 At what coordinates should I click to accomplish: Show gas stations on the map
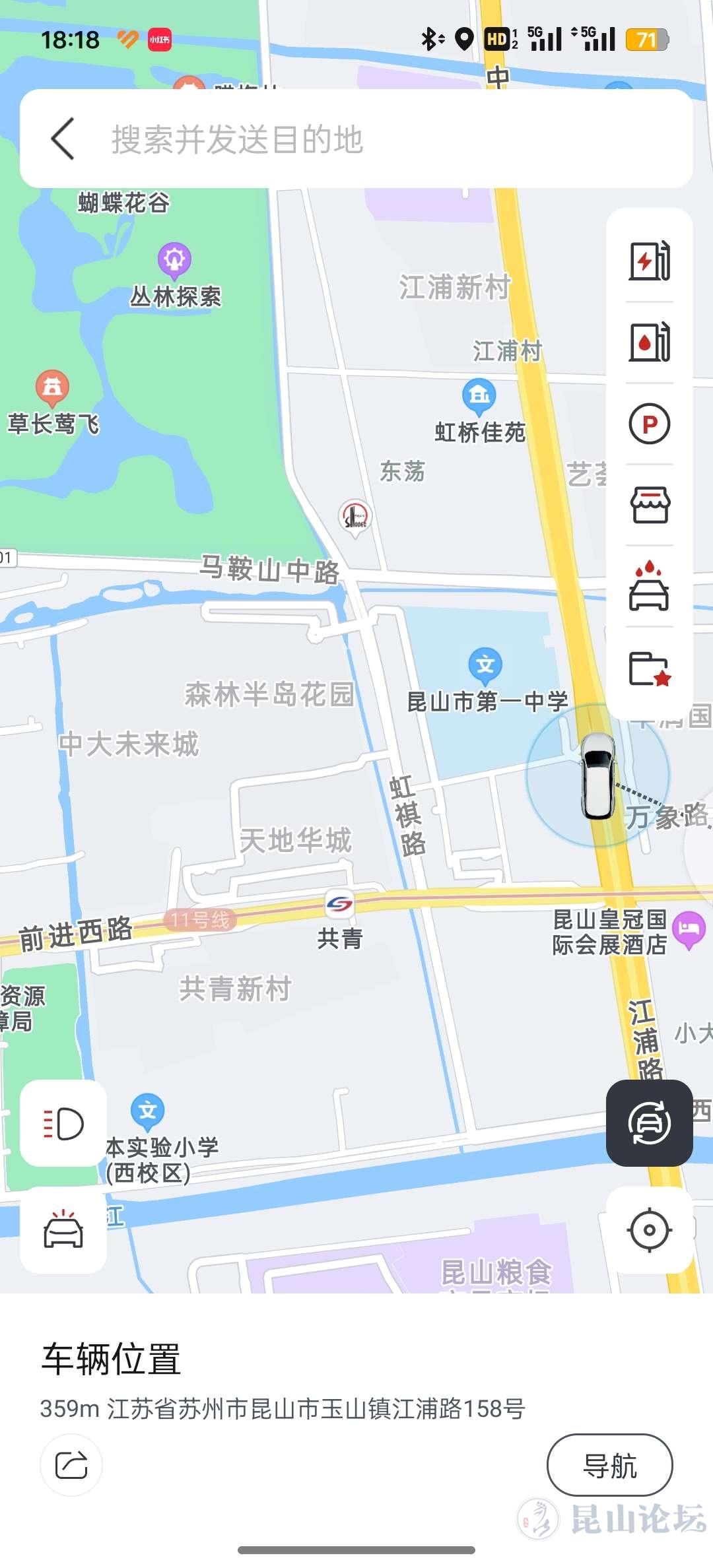coord(649,343)
